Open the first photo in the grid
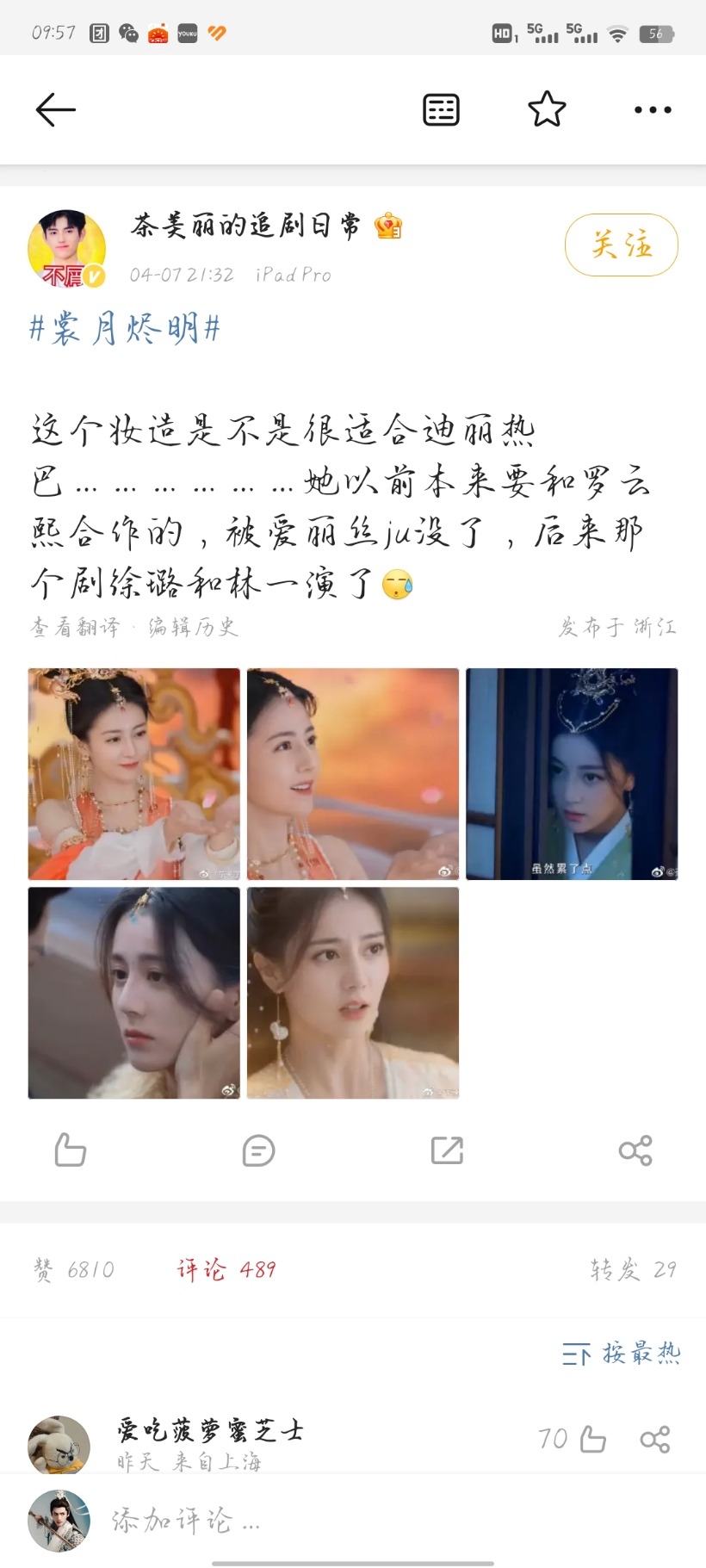 tap(134, 774)
